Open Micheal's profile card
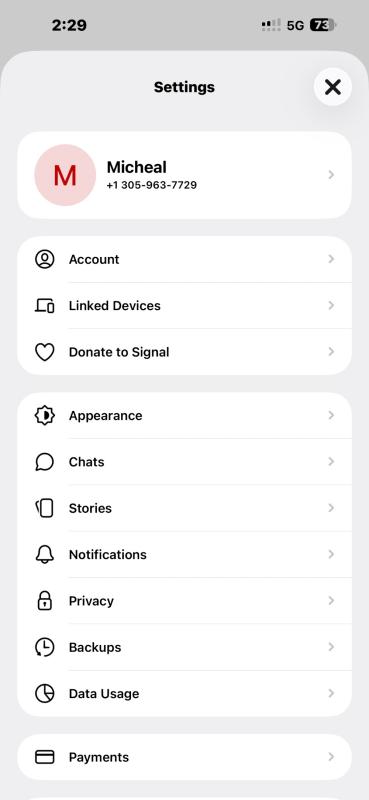This screenshot has height=800, width=369. (x=184, y=175)
